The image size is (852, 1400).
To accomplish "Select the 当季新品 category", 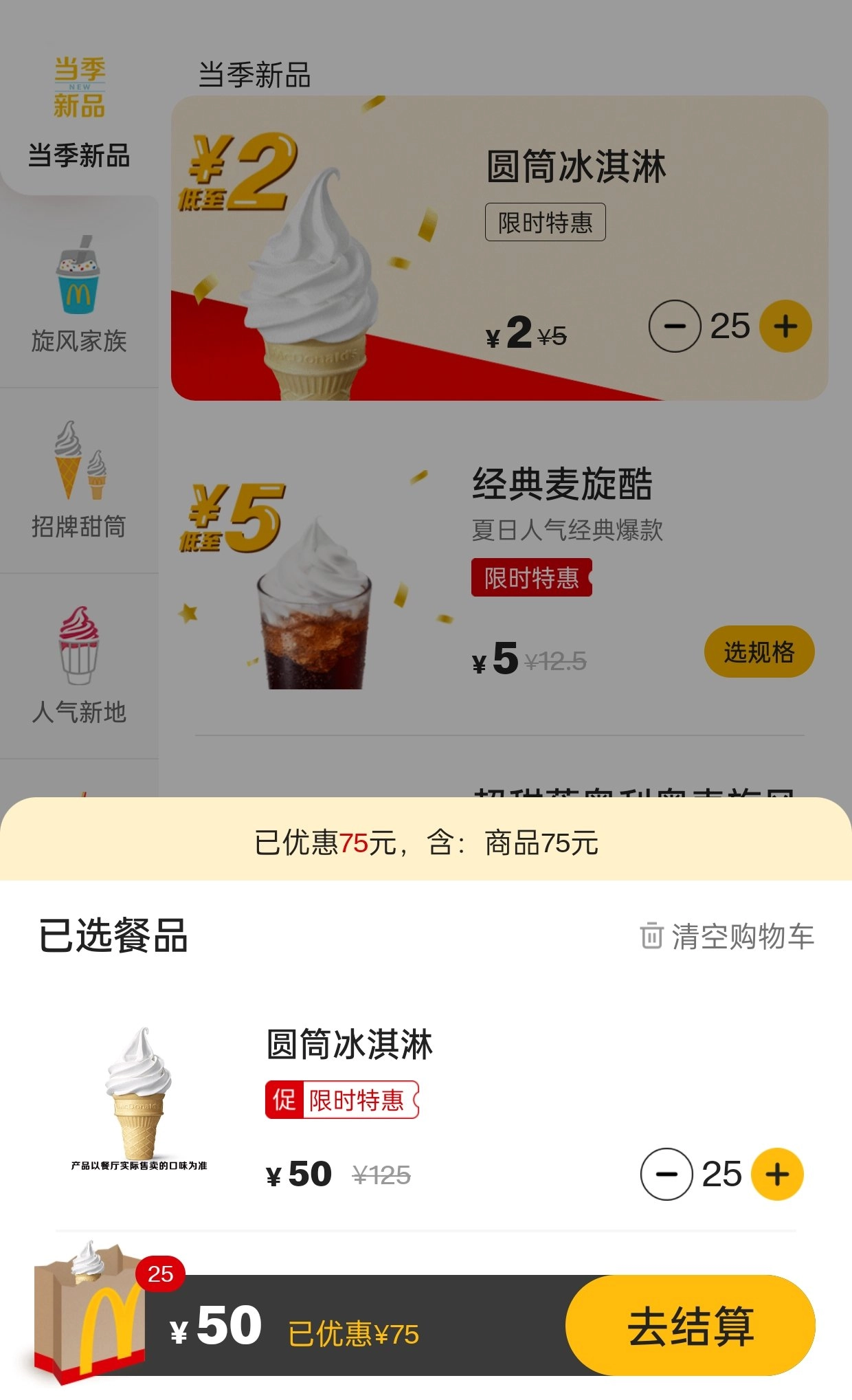I will (79, 110).
